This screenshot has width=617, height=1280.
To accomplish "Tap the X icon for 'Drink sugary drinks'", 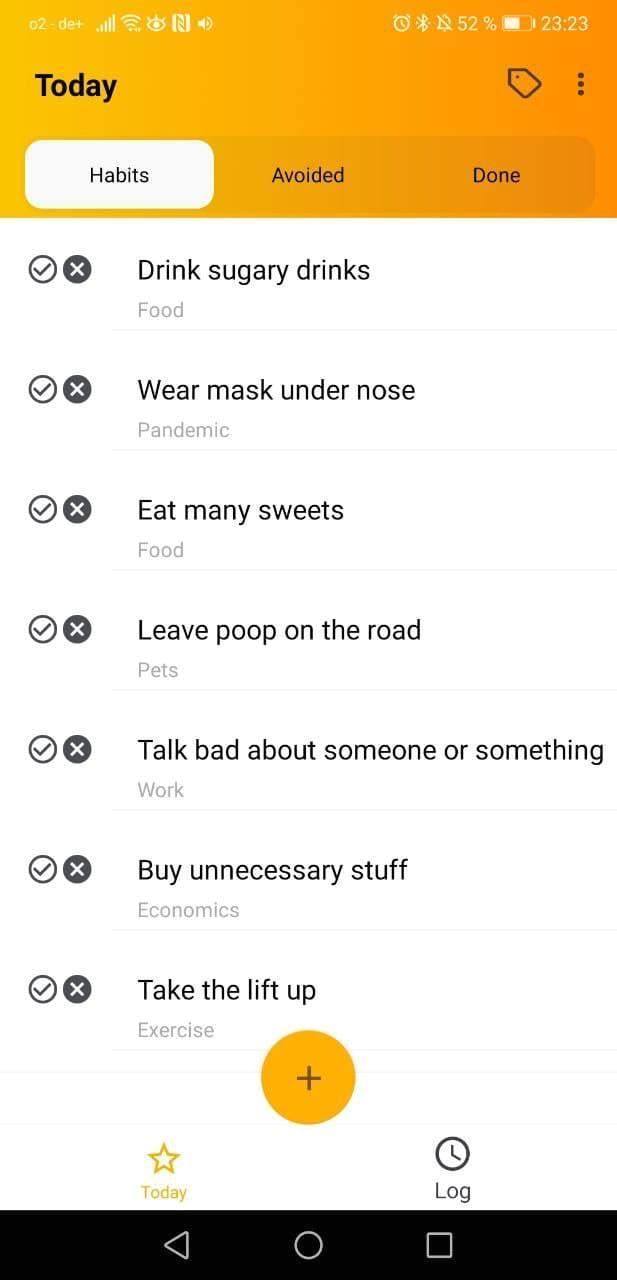I will (77, 269).
